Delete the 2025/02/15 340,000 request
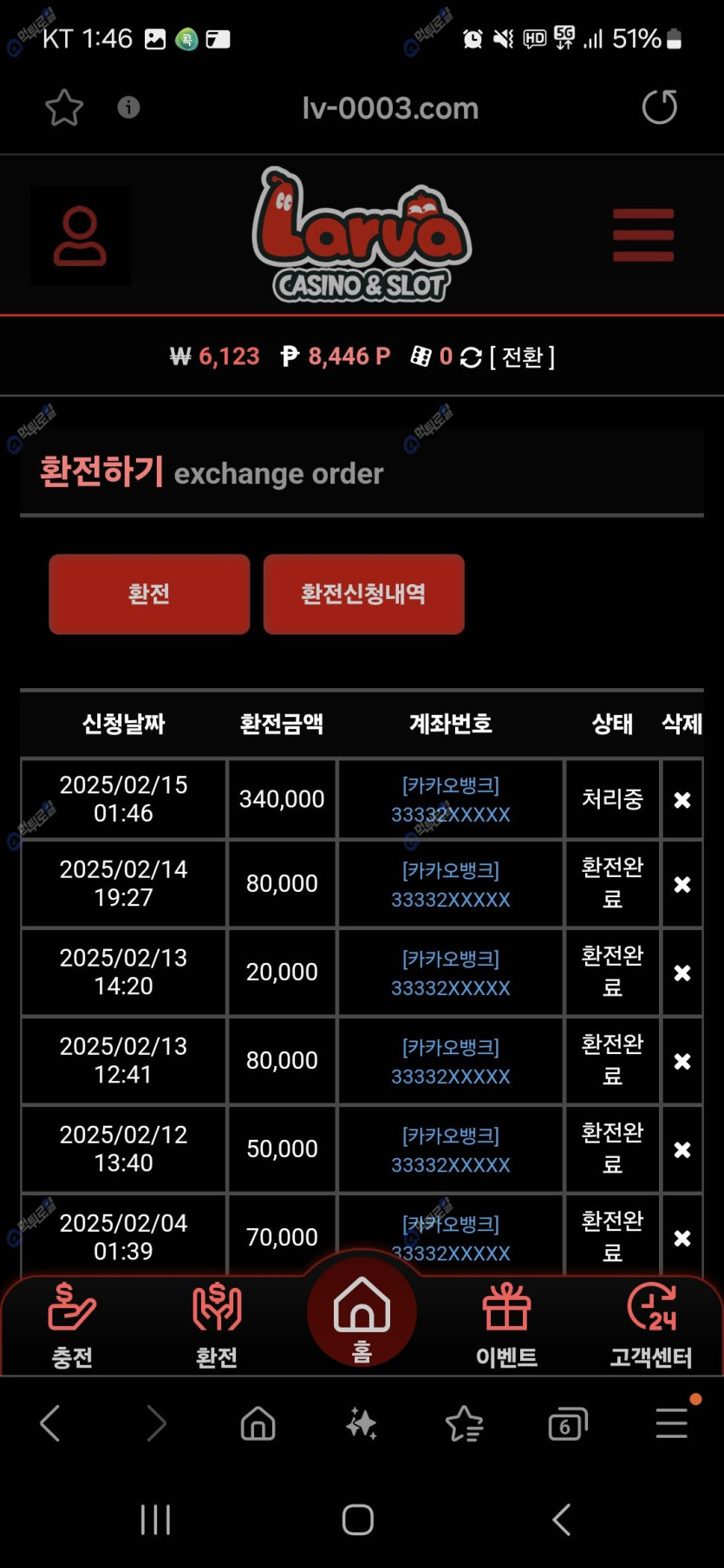Viewport: 724px width, 1568px height. (x=682, y=800)
